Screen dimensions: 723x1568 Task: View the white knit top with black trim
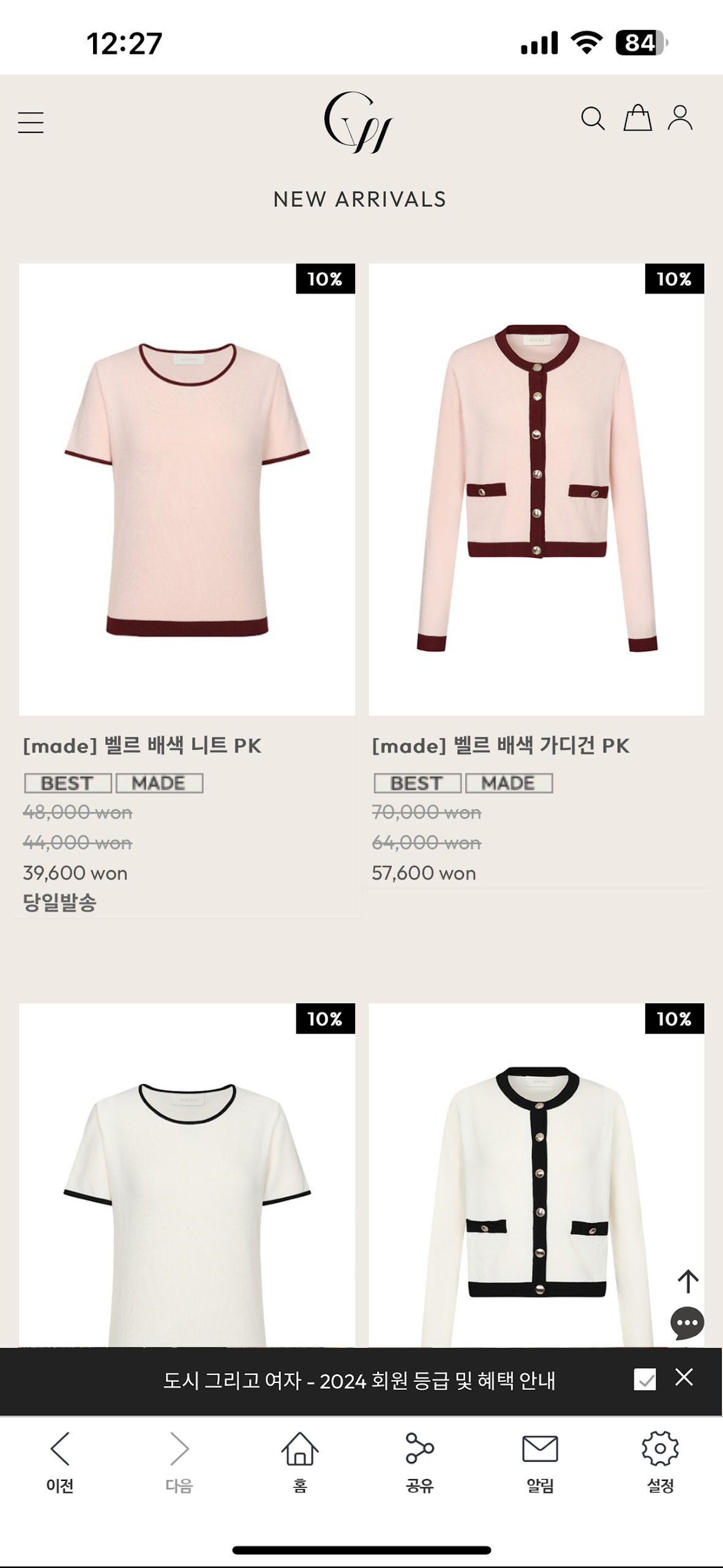187,1176
